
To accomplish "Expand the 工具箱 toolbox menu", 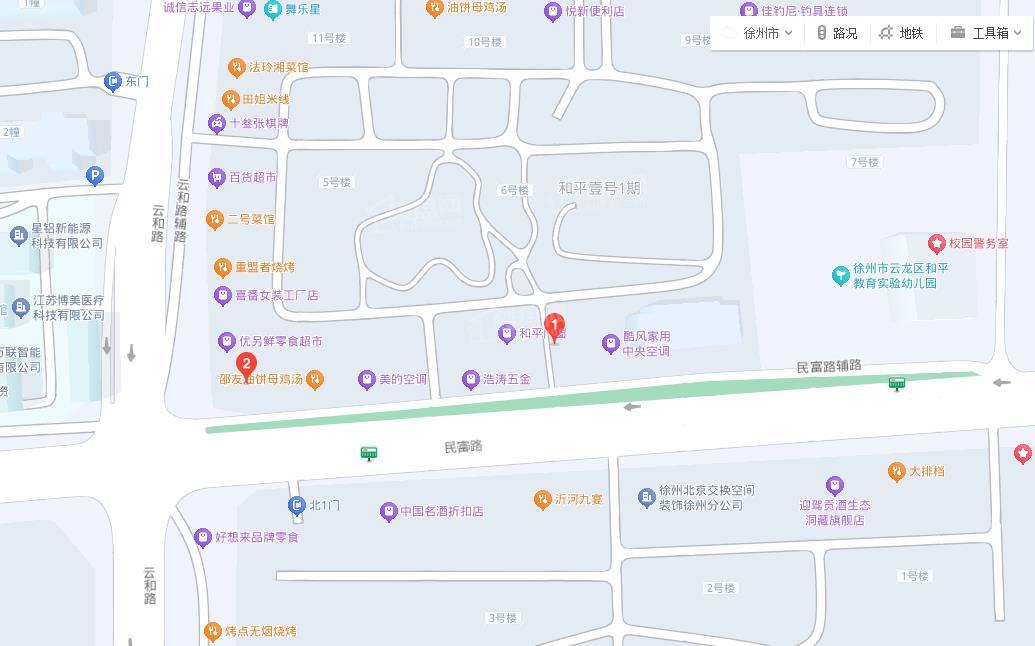I will coord(986,33).
